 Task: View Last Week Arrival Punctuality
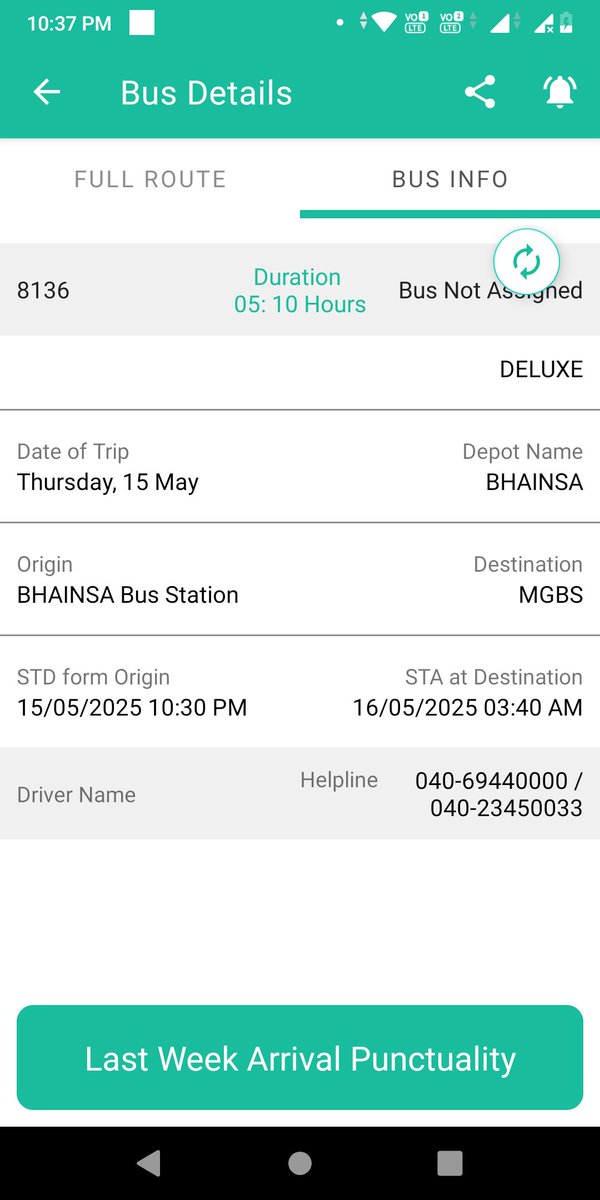(300, 1058)
